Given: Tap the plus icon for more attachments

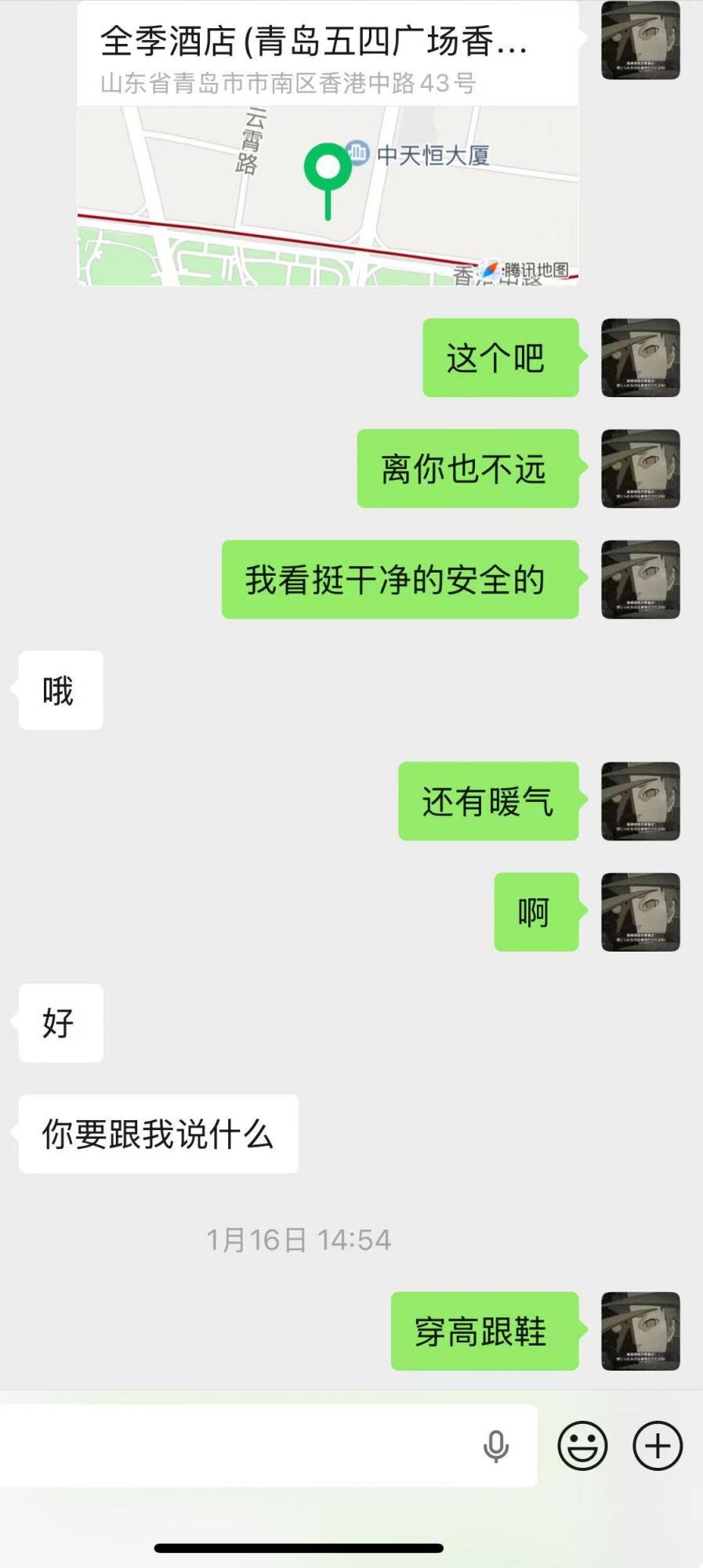Looking at the screenshot, I should coord(655,1446).
